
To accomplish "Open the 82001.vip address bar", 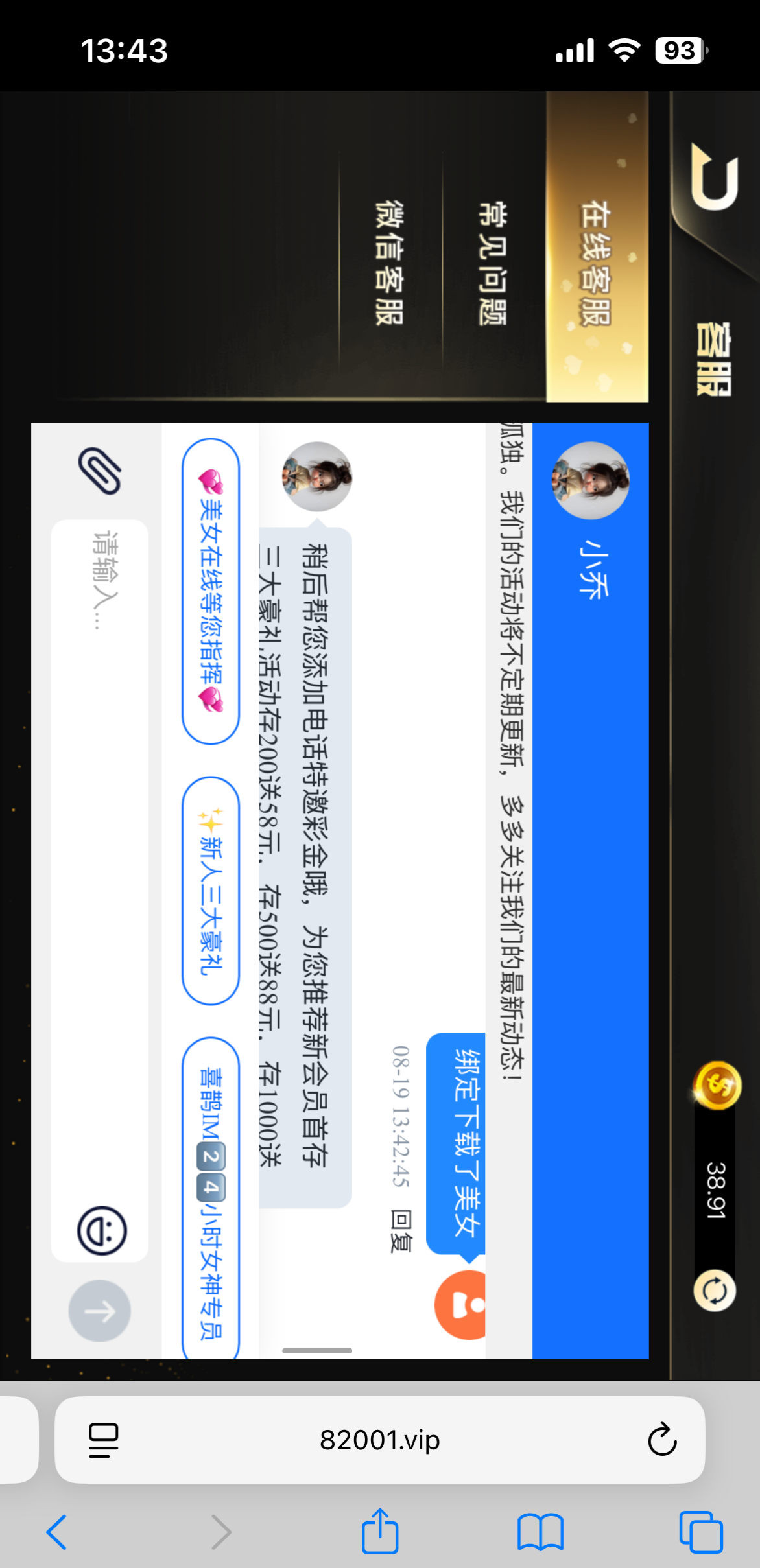I will (380, 1440).
